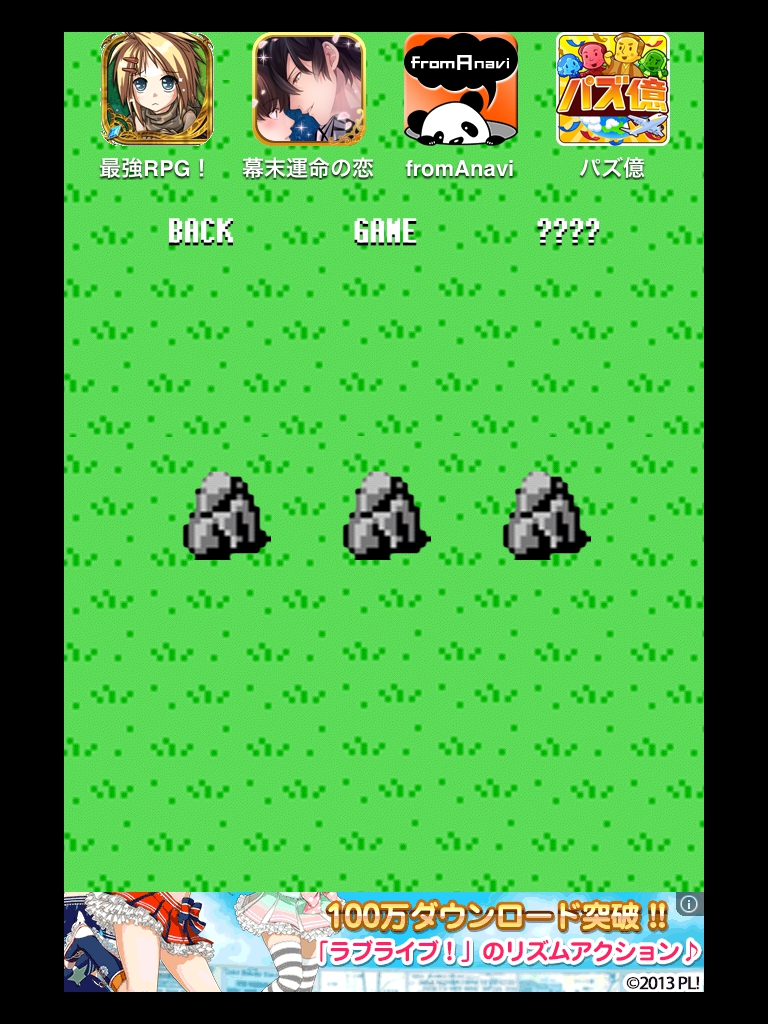Tap the BACK menu option
This screenshot has height=1024, width=768.
click(200, 232)
